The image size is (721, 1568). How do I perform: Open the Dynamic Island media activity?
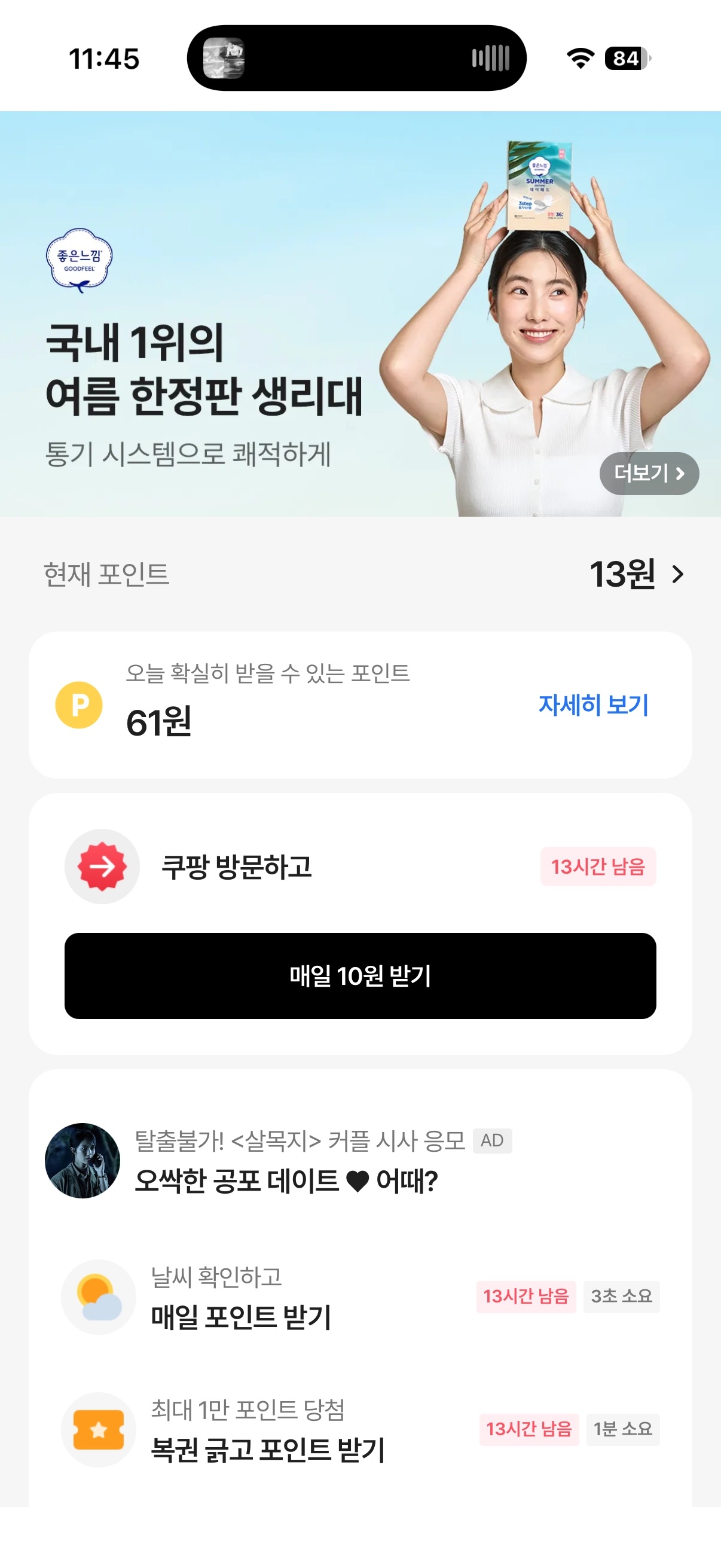click(356, 59)
